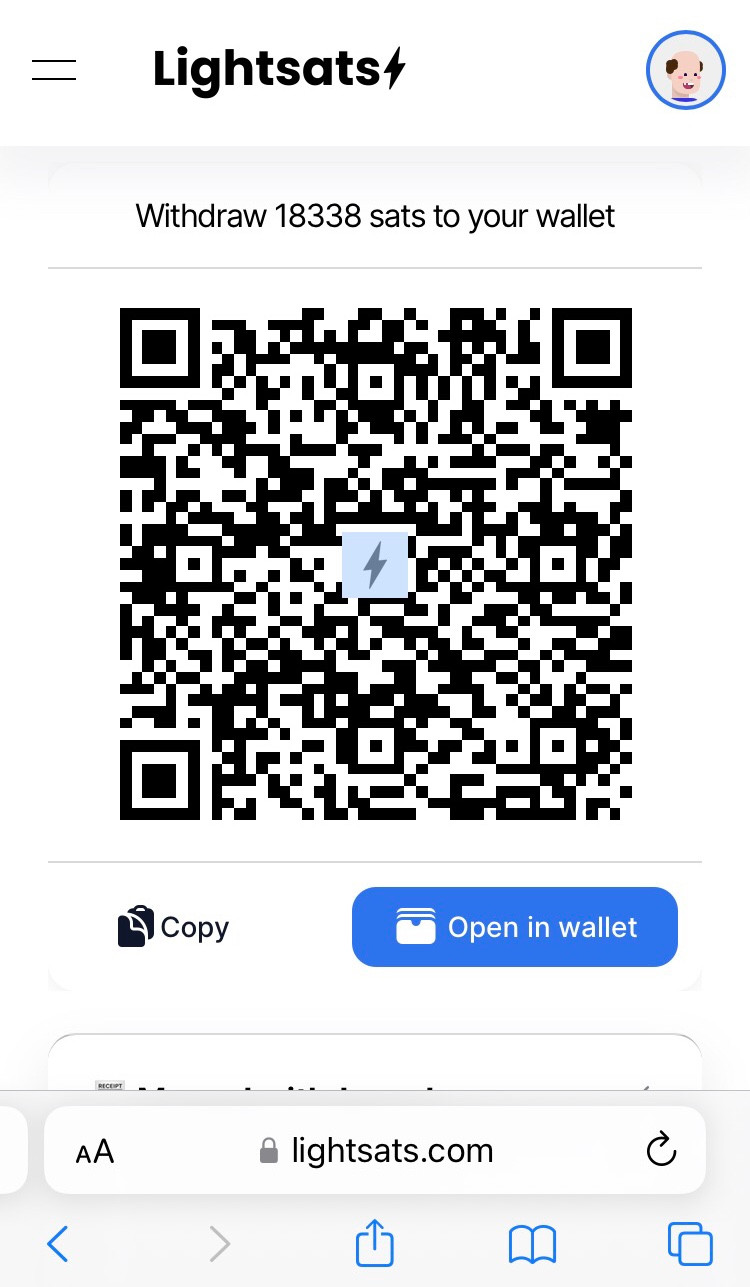Screen dimensions: 750x1287
Task: Open Safari bookmarks
Action: pyautogui.click(x=532, y=1245)
